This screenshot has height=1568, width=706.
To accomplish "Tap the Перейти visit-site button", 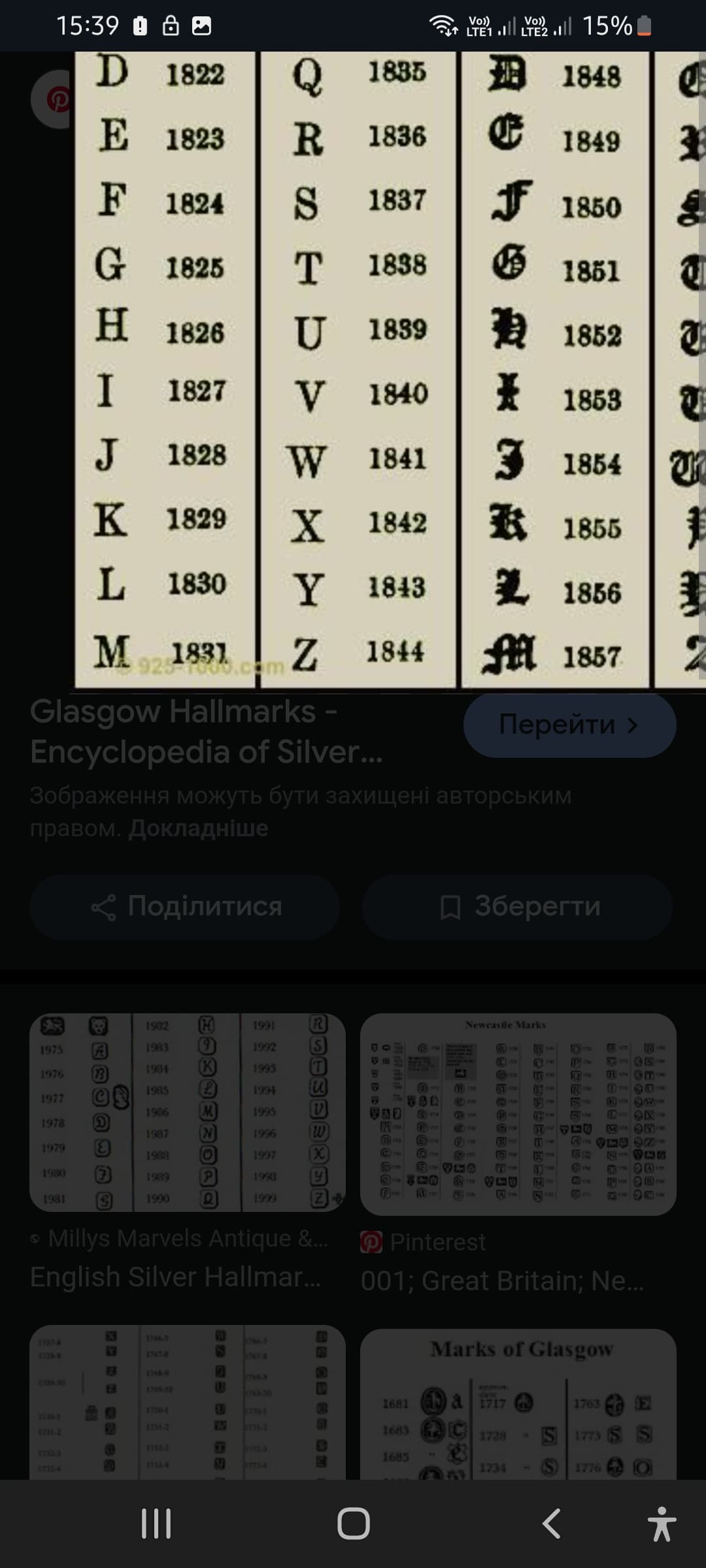I will (x=569, y=725).
